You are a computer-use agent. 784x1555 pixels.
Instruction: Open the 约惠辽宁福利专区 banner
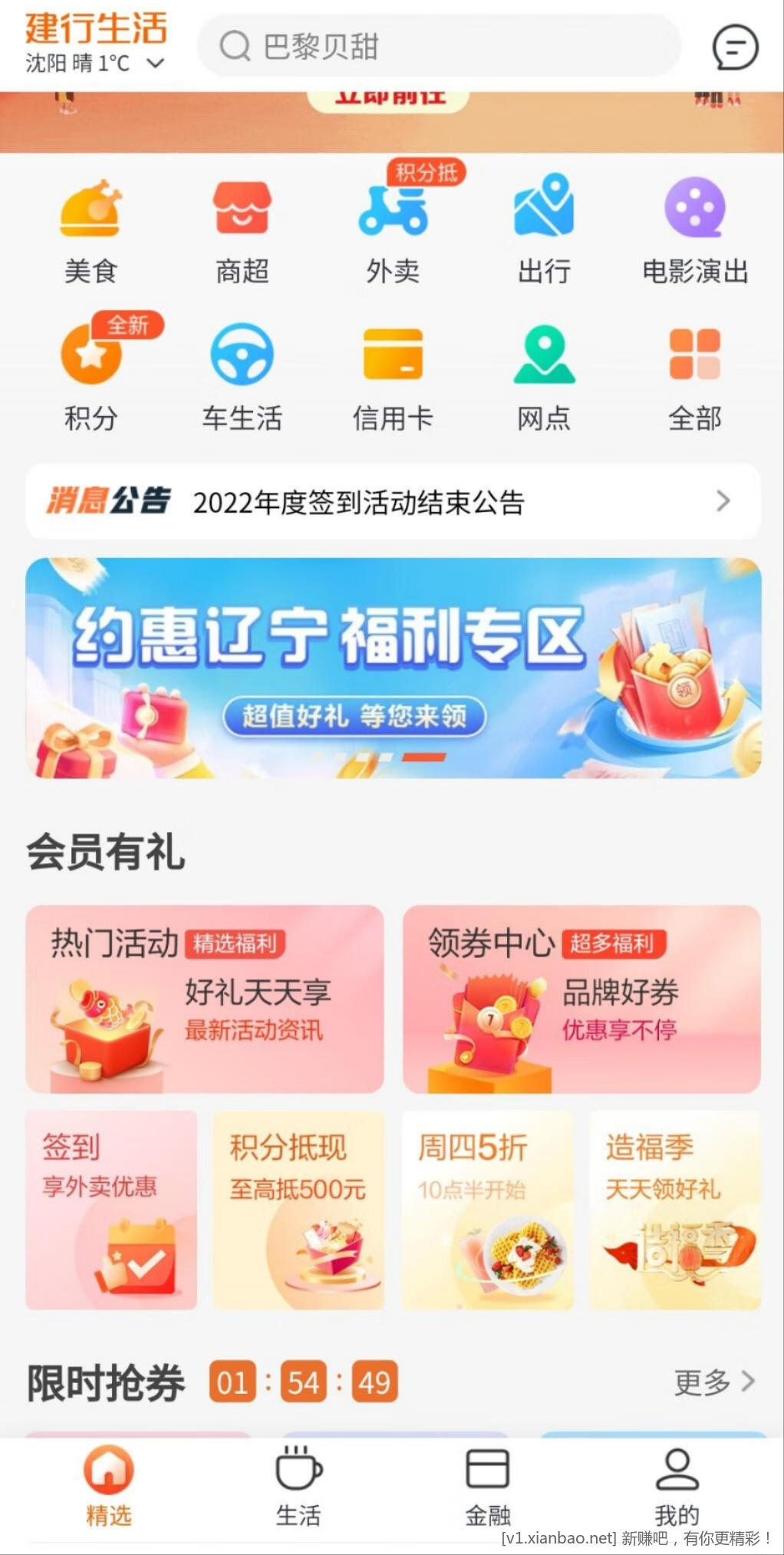393,668
